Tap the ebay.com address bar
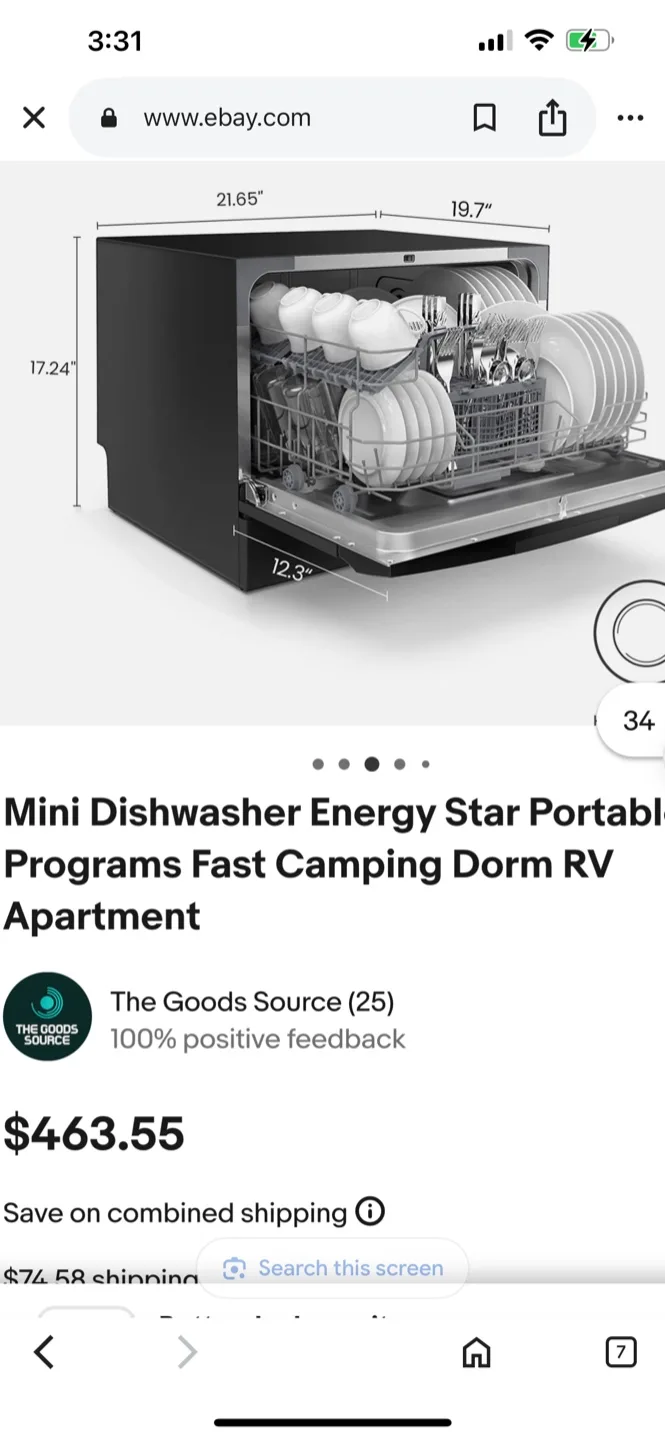 227,118
